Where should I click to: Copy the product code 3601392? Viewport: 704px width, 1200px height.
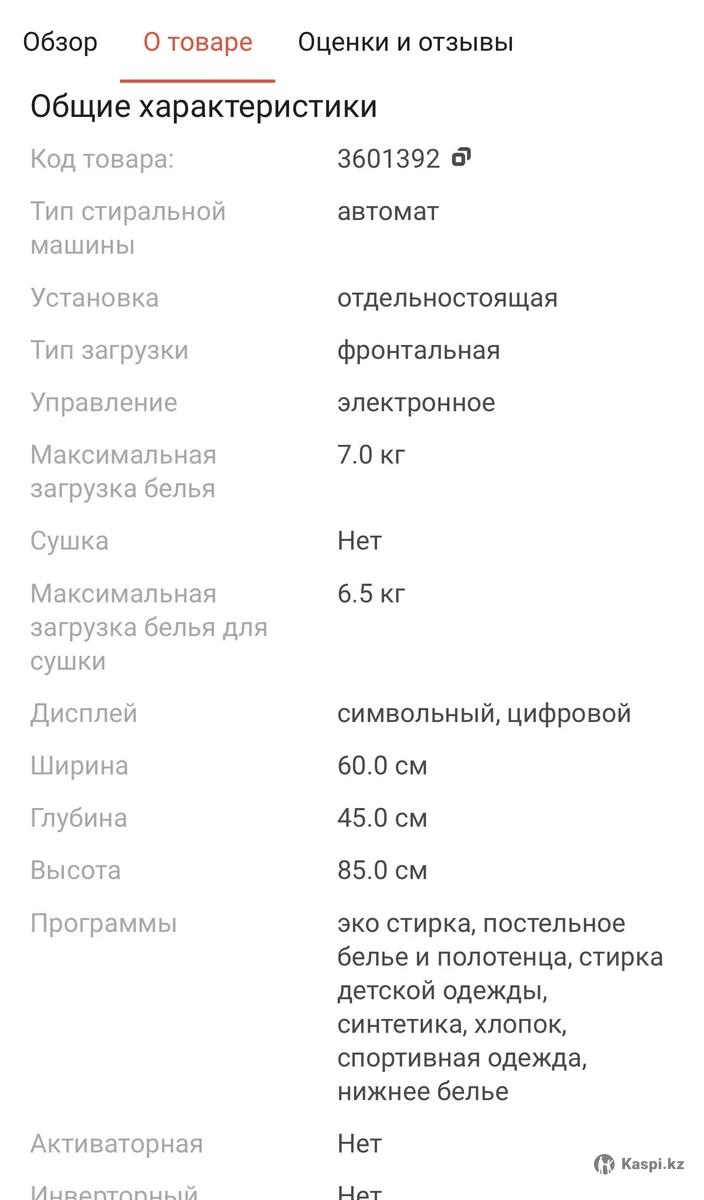[461, 157]
